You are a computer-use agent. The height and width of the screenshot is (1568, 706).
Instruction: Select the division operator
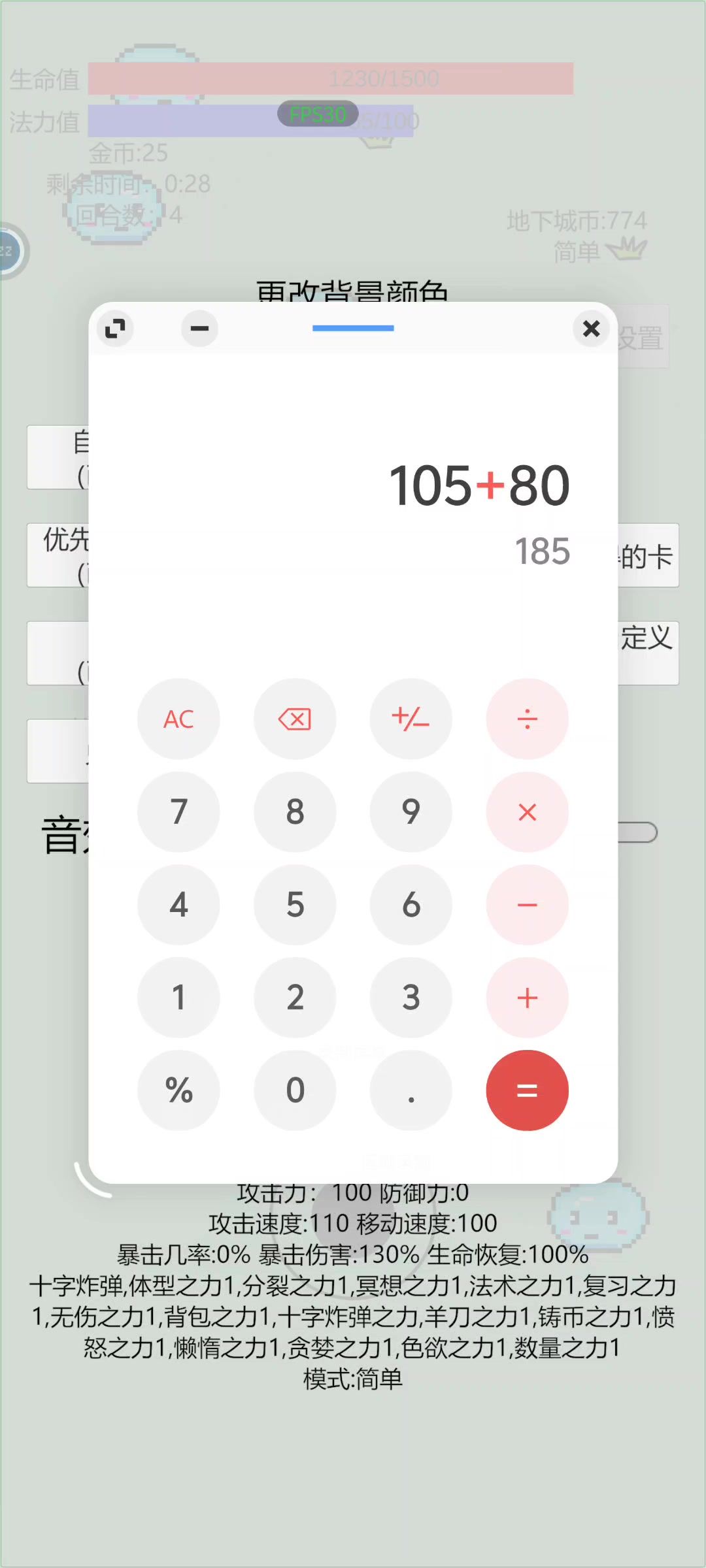tap(527, 719)
